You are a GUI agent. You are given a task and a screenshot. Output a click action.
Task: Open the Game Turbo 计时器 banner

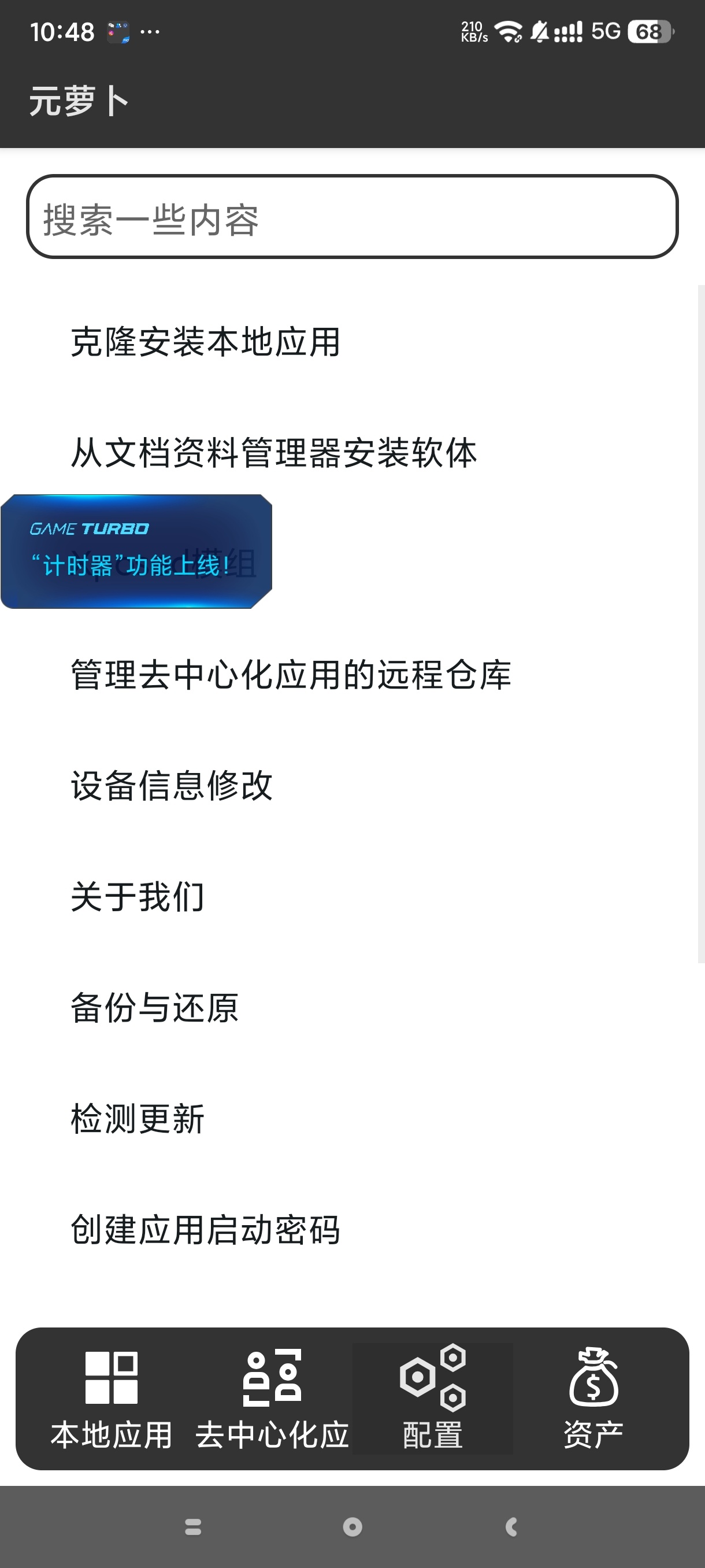coord(136,551)
